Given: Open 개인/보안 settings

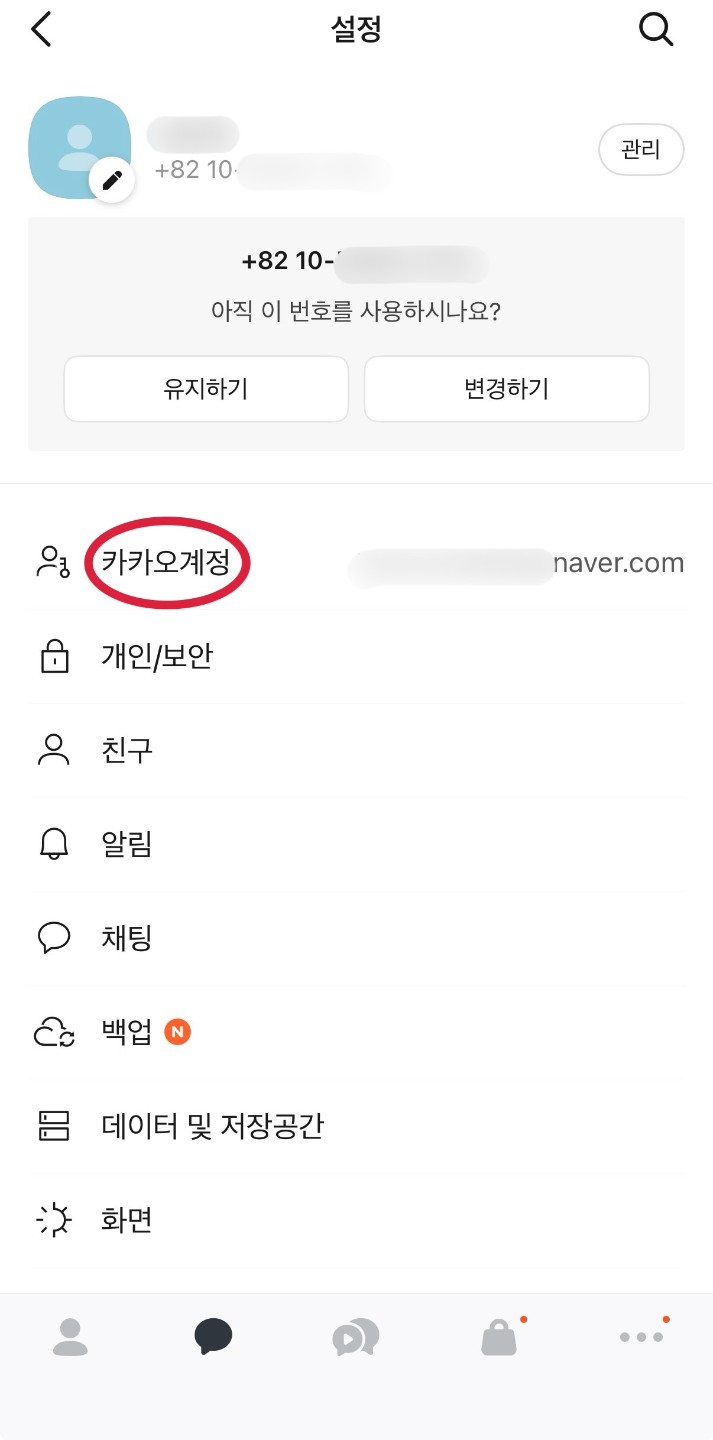Looking at the screenshot, I should [x=157, y=657].
